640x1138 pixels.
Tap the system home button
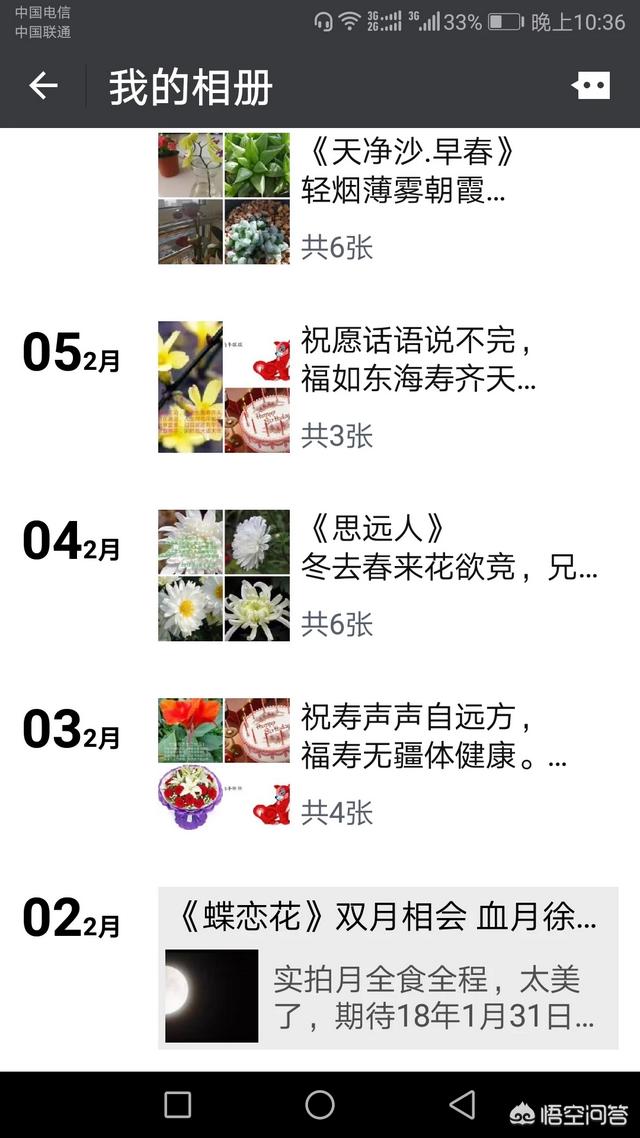coord(320,1105)
